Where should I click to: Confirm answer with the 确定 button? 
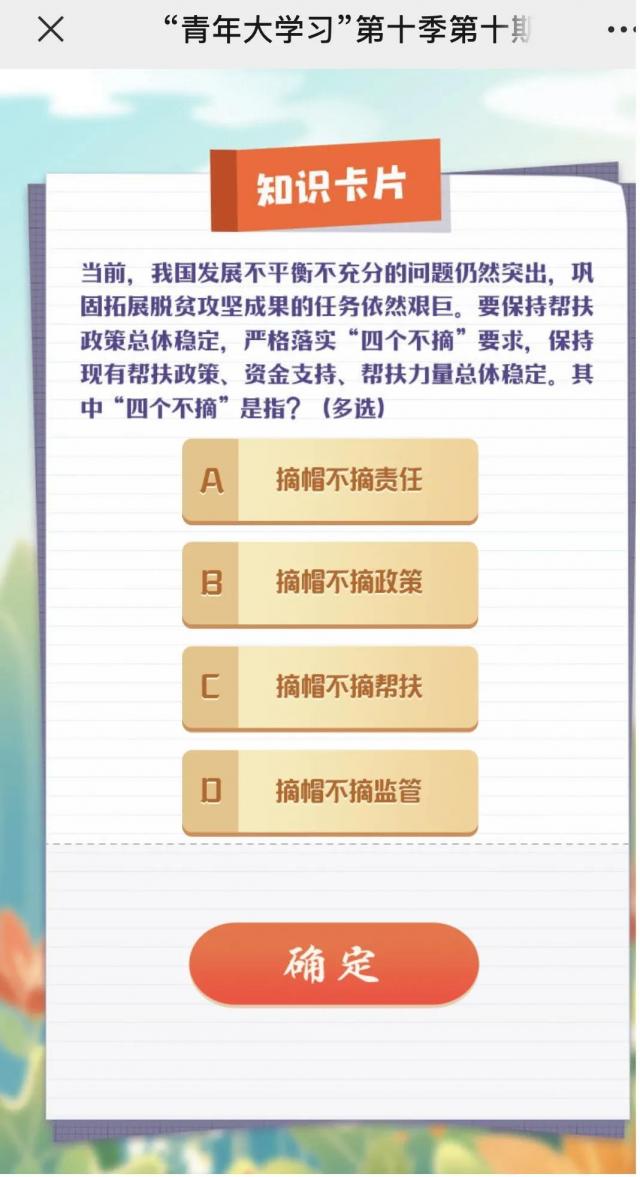(334, 963)
